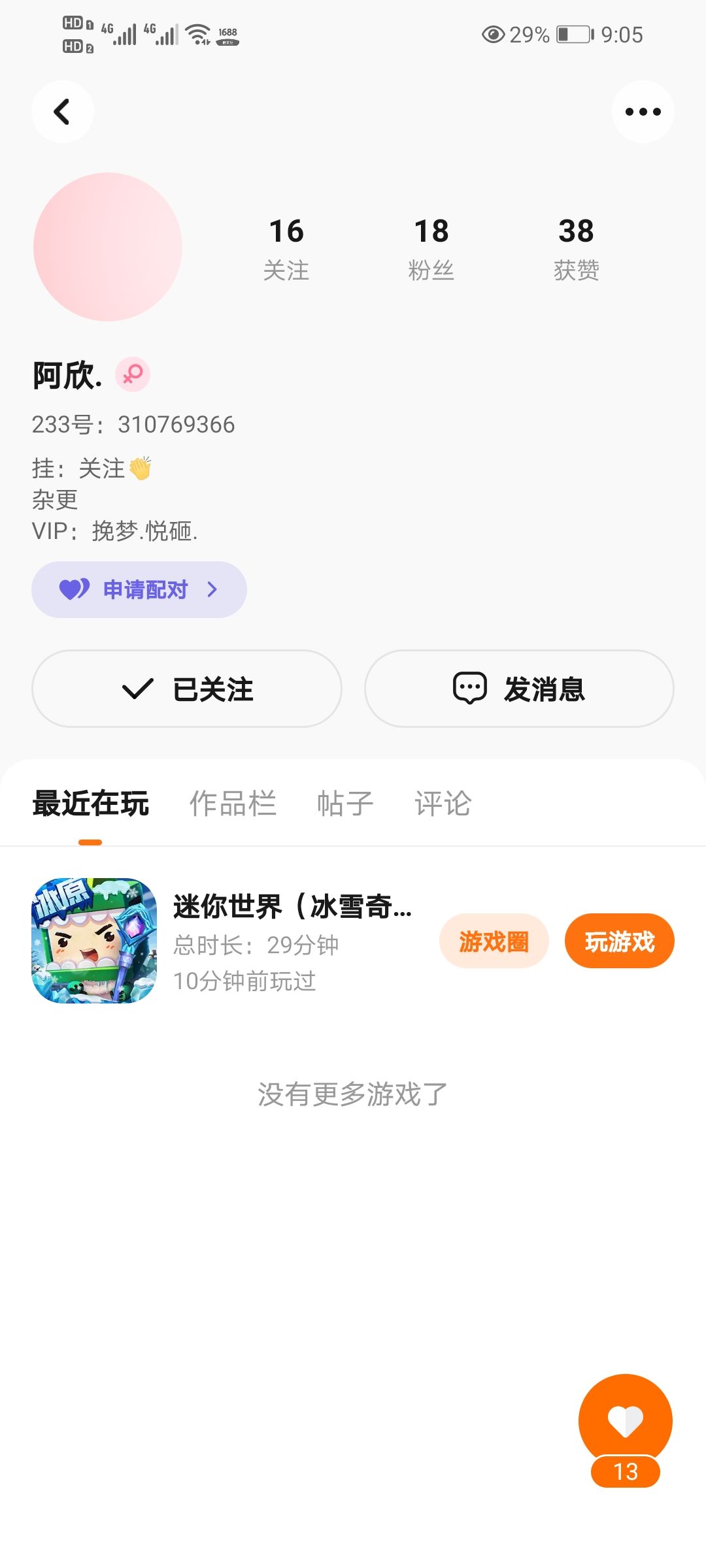Open the 粉丝 followers list
This screenshot has width=706, height=1568.
pyautogui.click(x=431, y=249)
